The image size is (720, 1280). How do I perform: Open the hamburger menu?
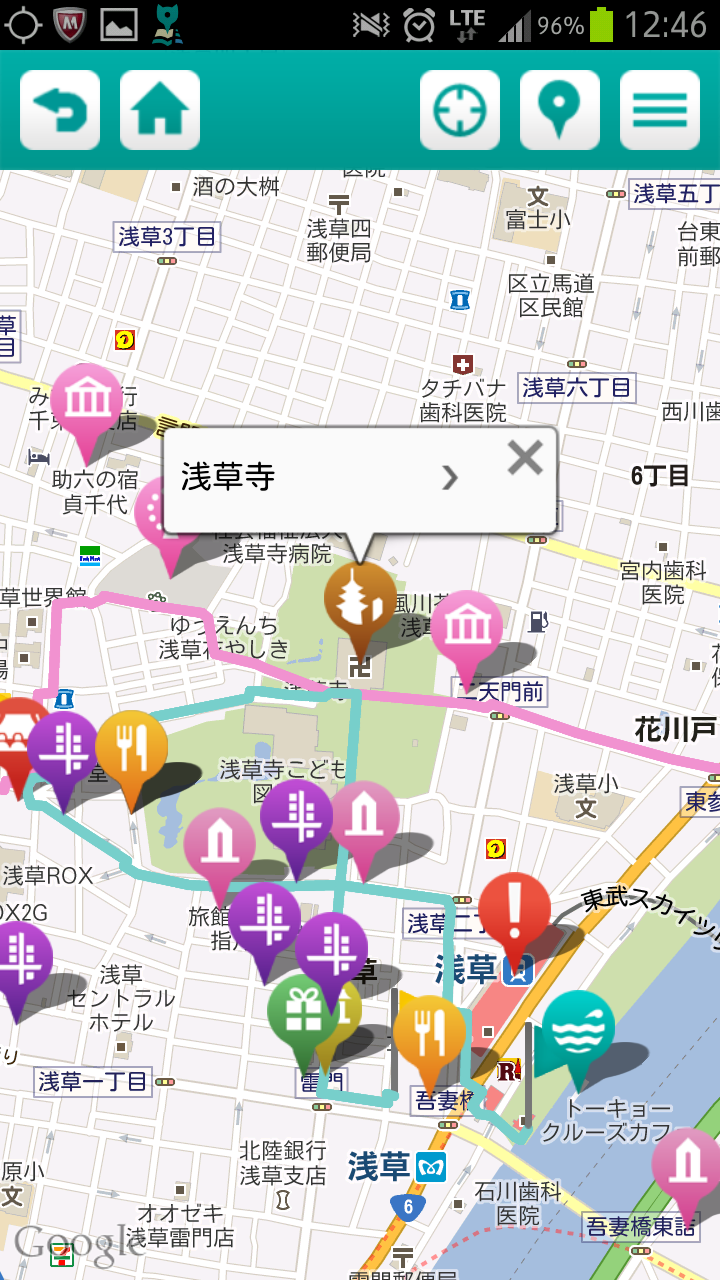click(660, 110)
